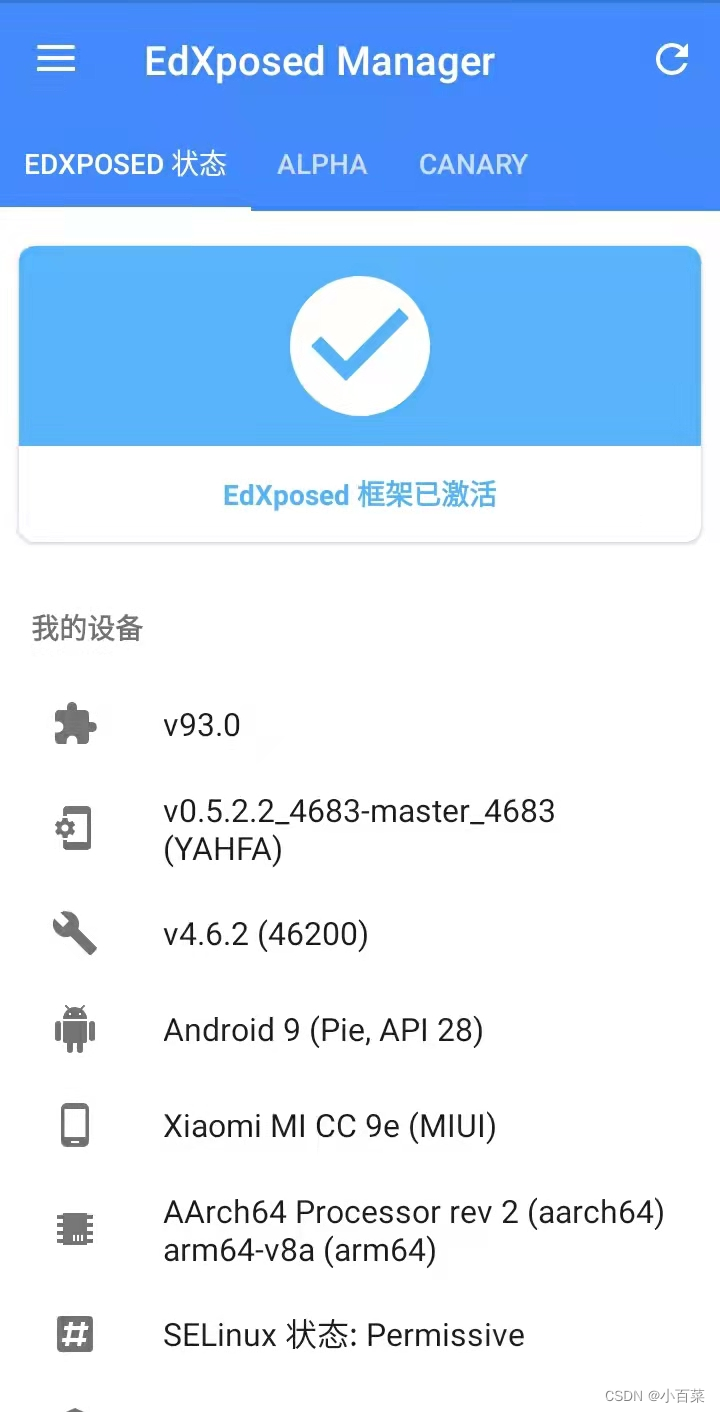The height and width of the screenshot is (1412, 720).
Task: Click the CPU chip icon for AArch64 Processor
Action: (x=74, y=1229)
